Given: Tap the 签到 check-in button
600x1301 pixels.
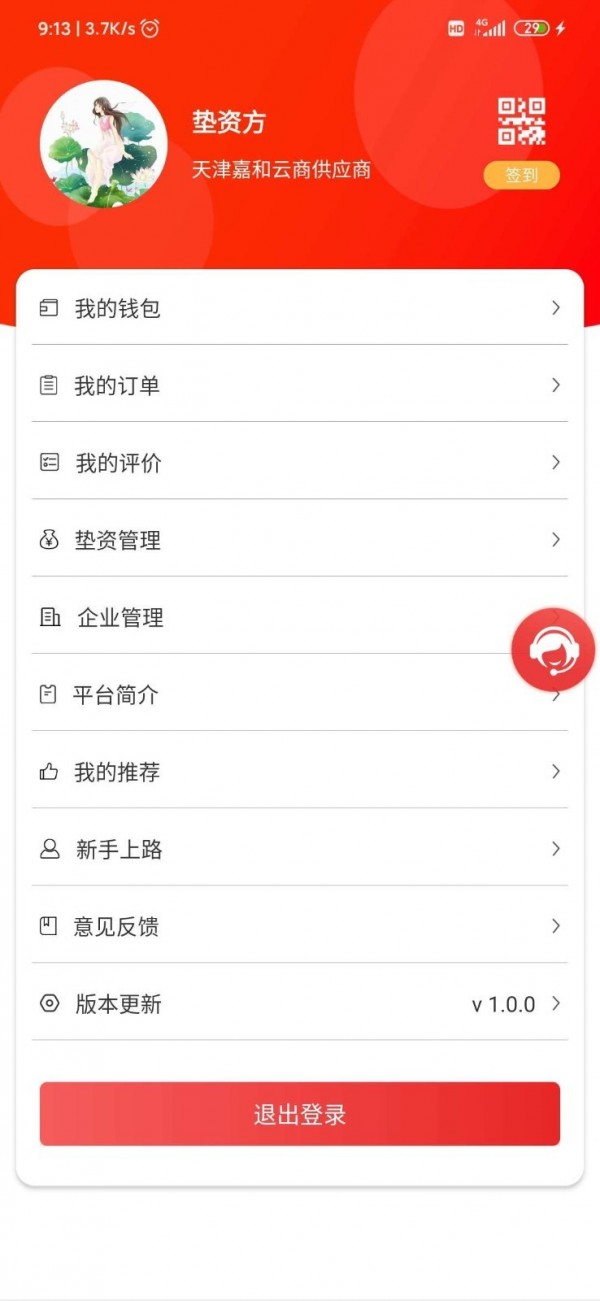Looking at the screenshot, I should pos(521,176).
